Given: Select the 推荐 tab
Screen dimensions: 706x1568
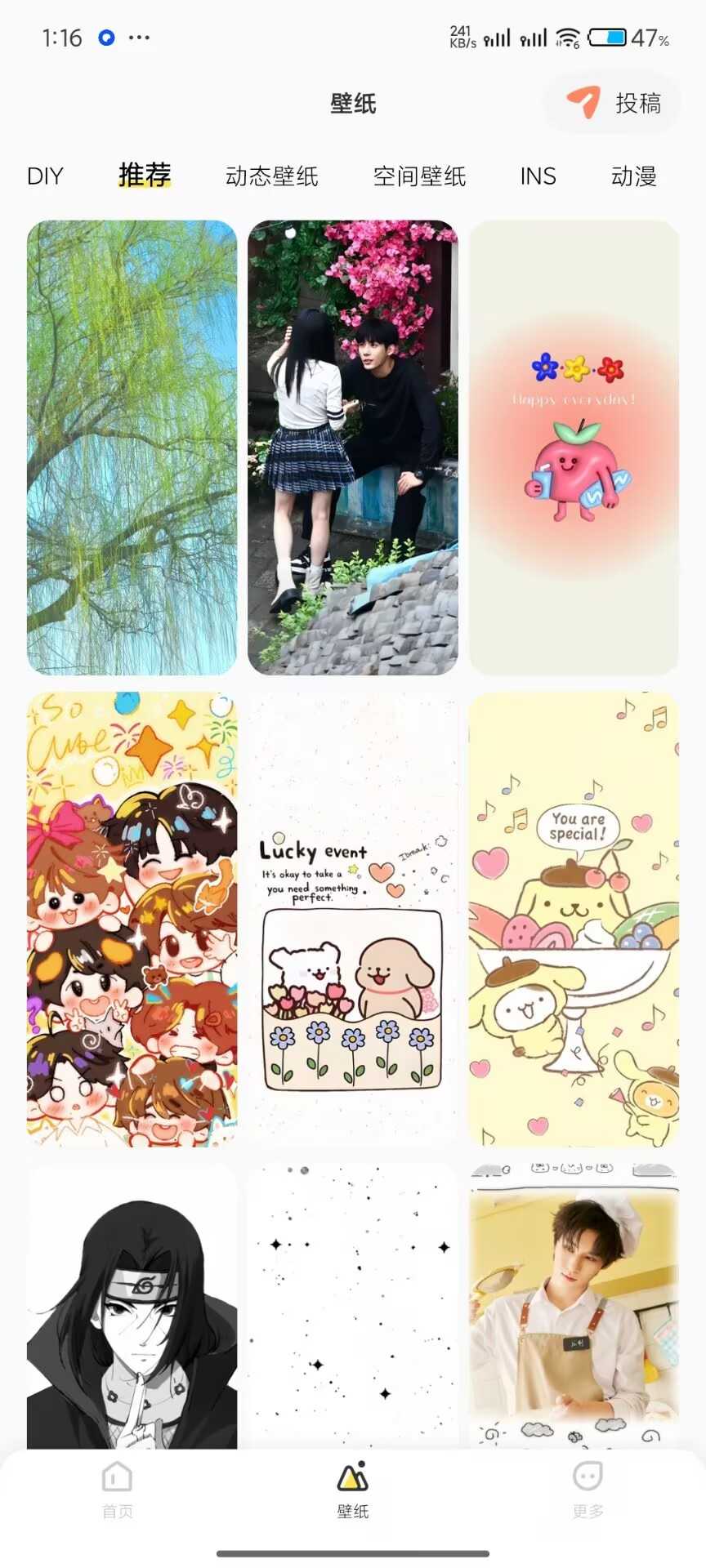Looking at the screenshot, I should click(x=145, y=175).
